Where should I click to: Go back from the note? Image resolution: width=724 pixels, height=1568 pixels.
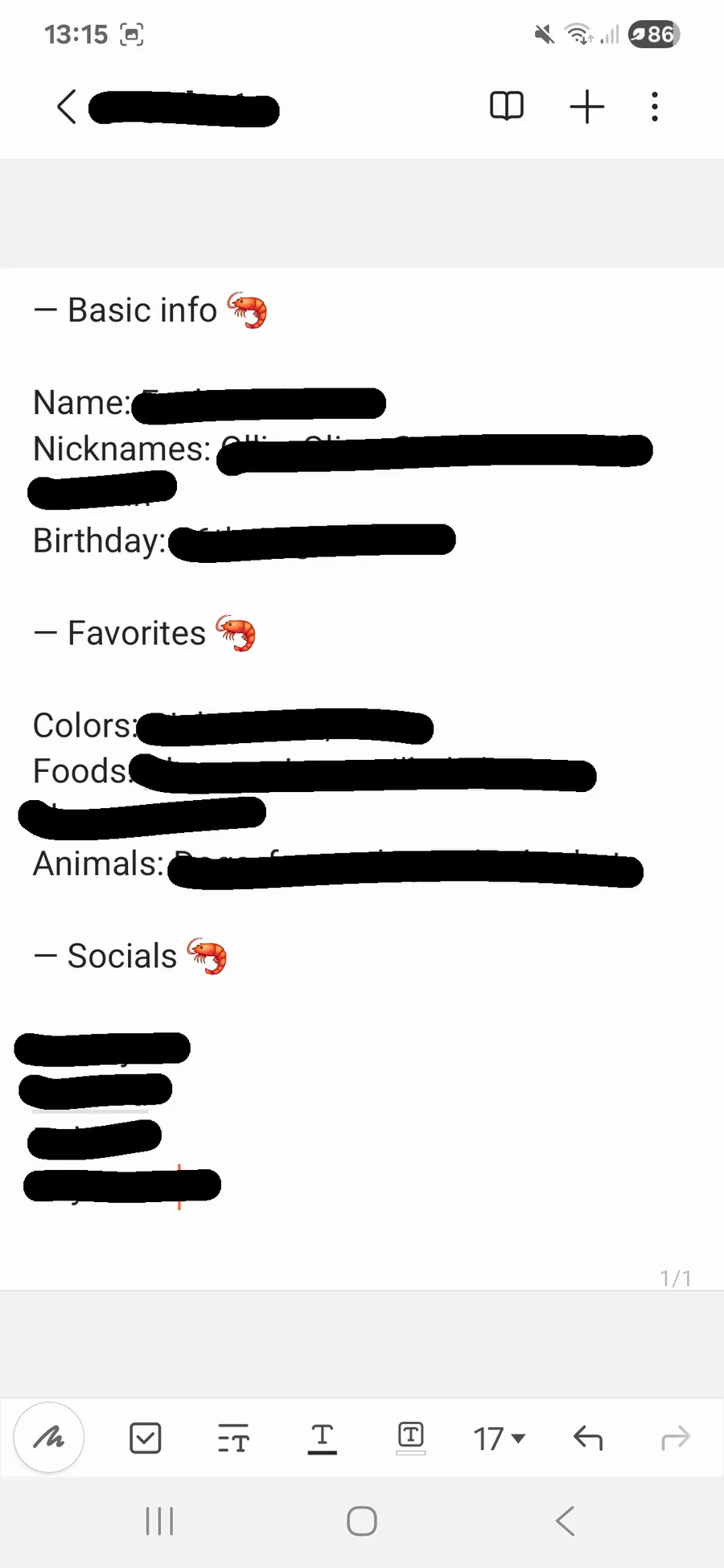(67, 107)
